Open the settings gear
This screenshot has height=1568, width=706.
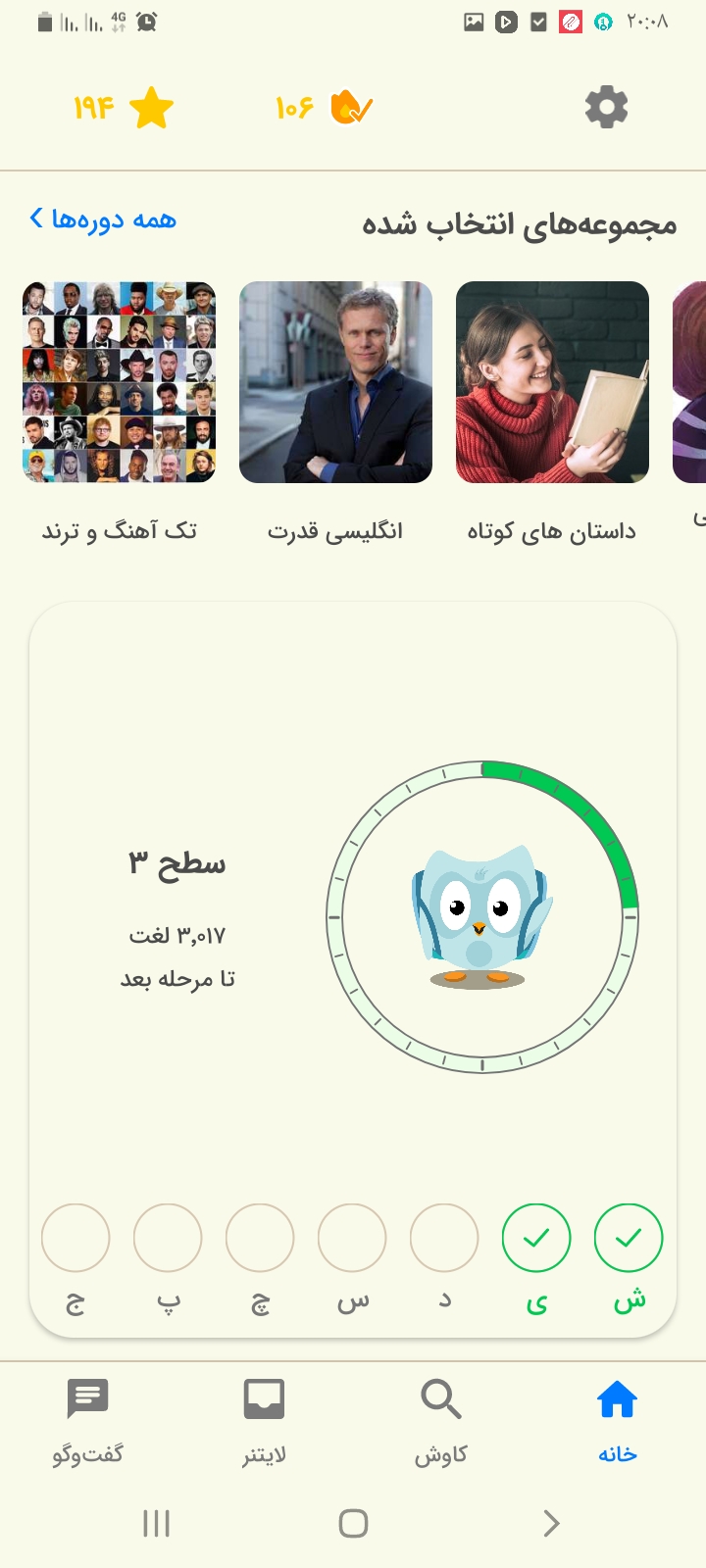coord(606,107)
